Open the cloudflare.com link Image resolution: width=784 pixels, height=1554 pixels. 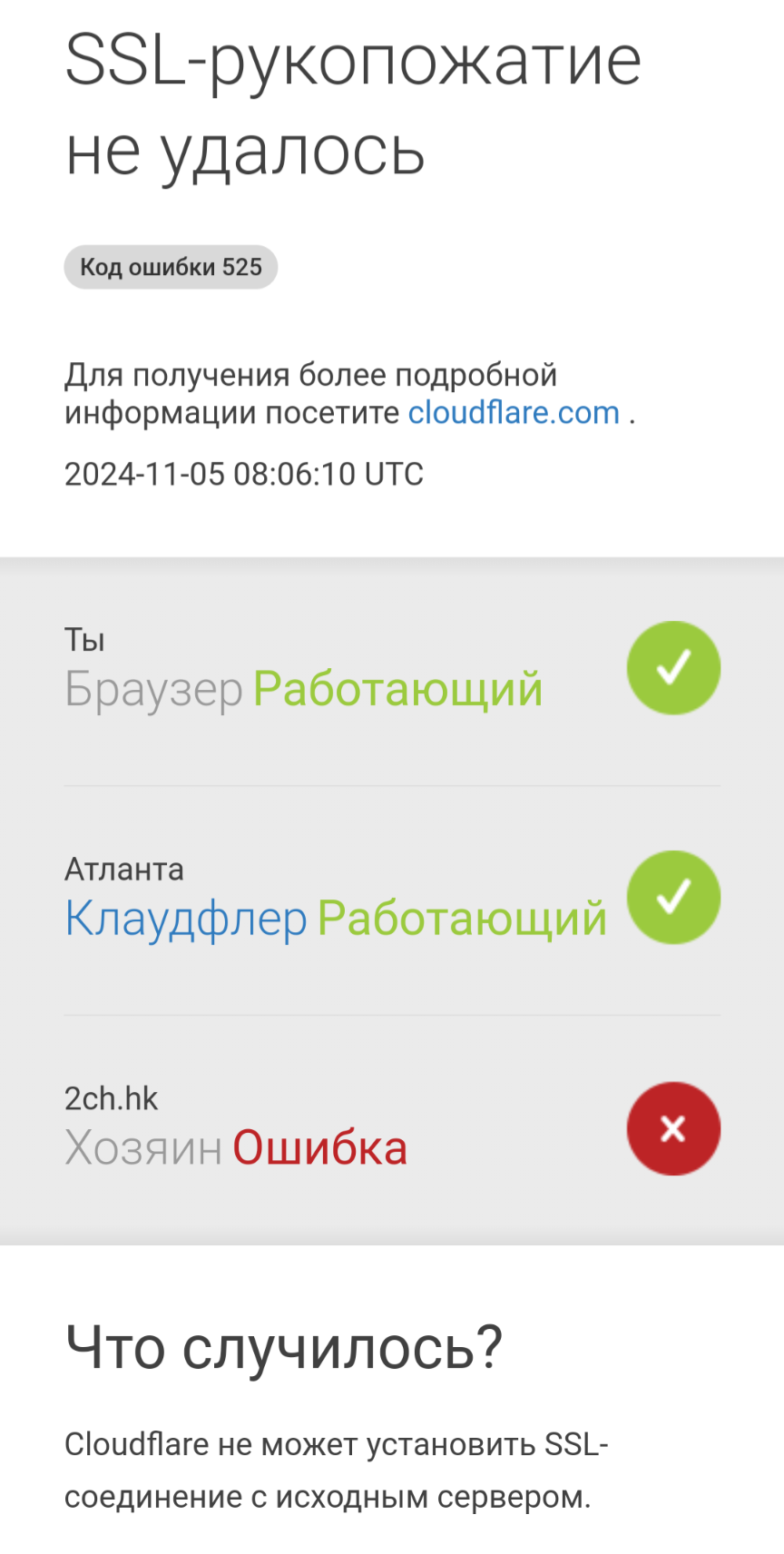click(x=514, y=413)
